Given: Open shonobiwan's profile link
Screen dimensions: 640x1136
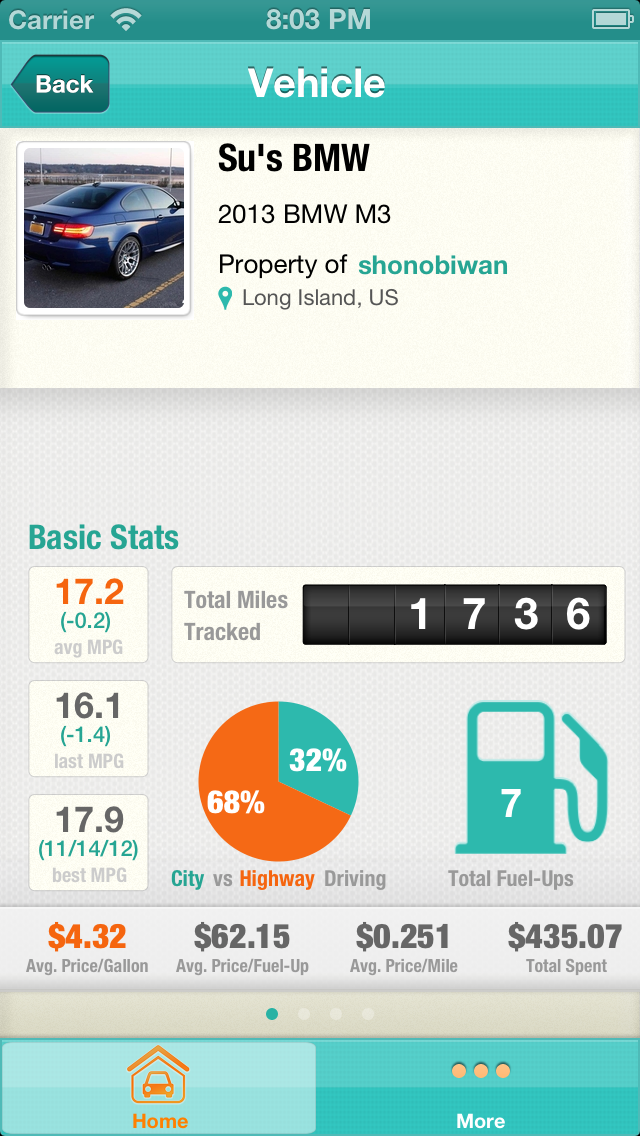Looking at the screenshot, I should tap(432, 265).
